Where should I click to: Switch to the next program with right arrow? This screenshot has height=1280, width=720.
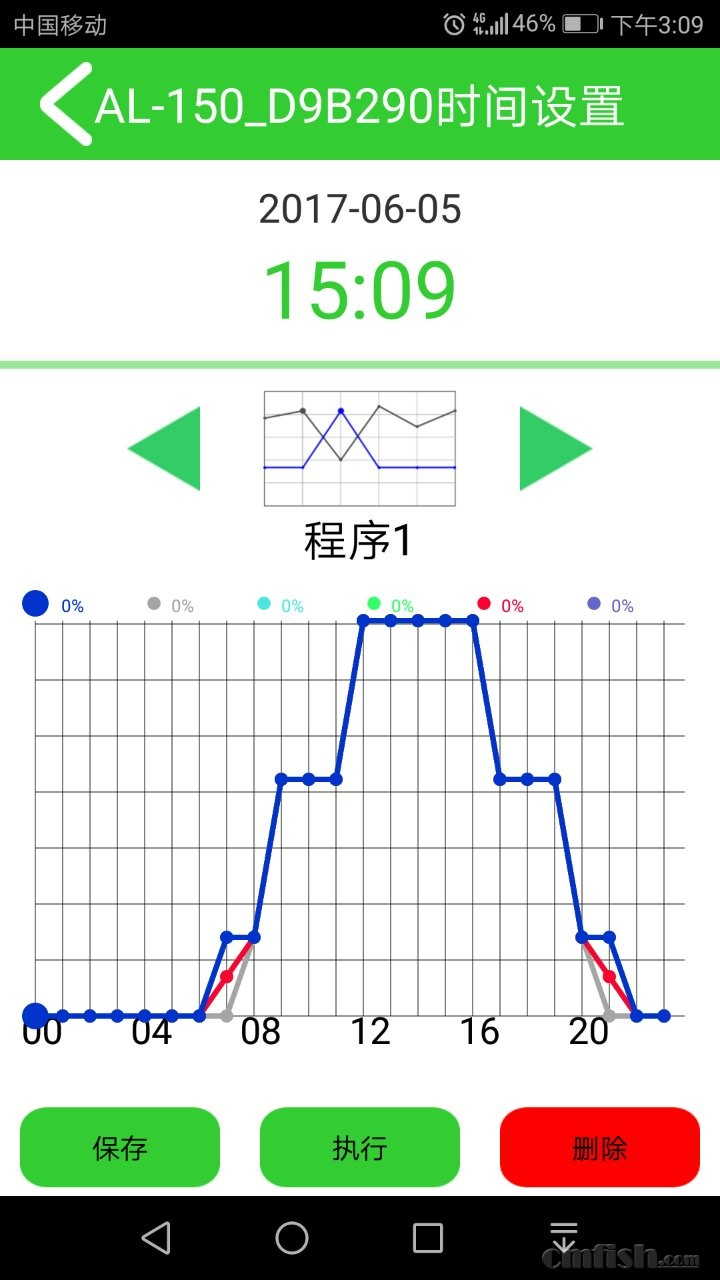click(x=555, y=448)
